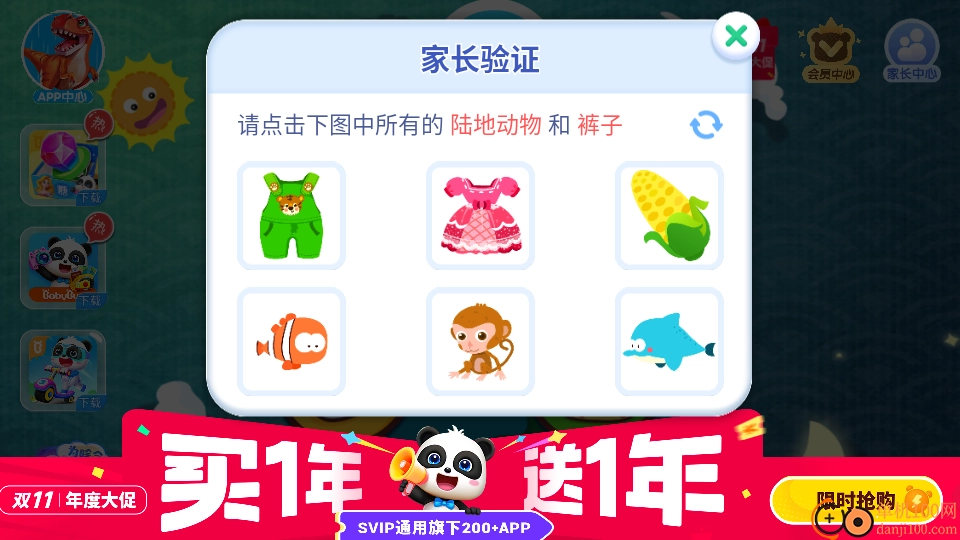Close the parent verification dialog
Viewport: 960px width, 540px height.
(736, 37)
